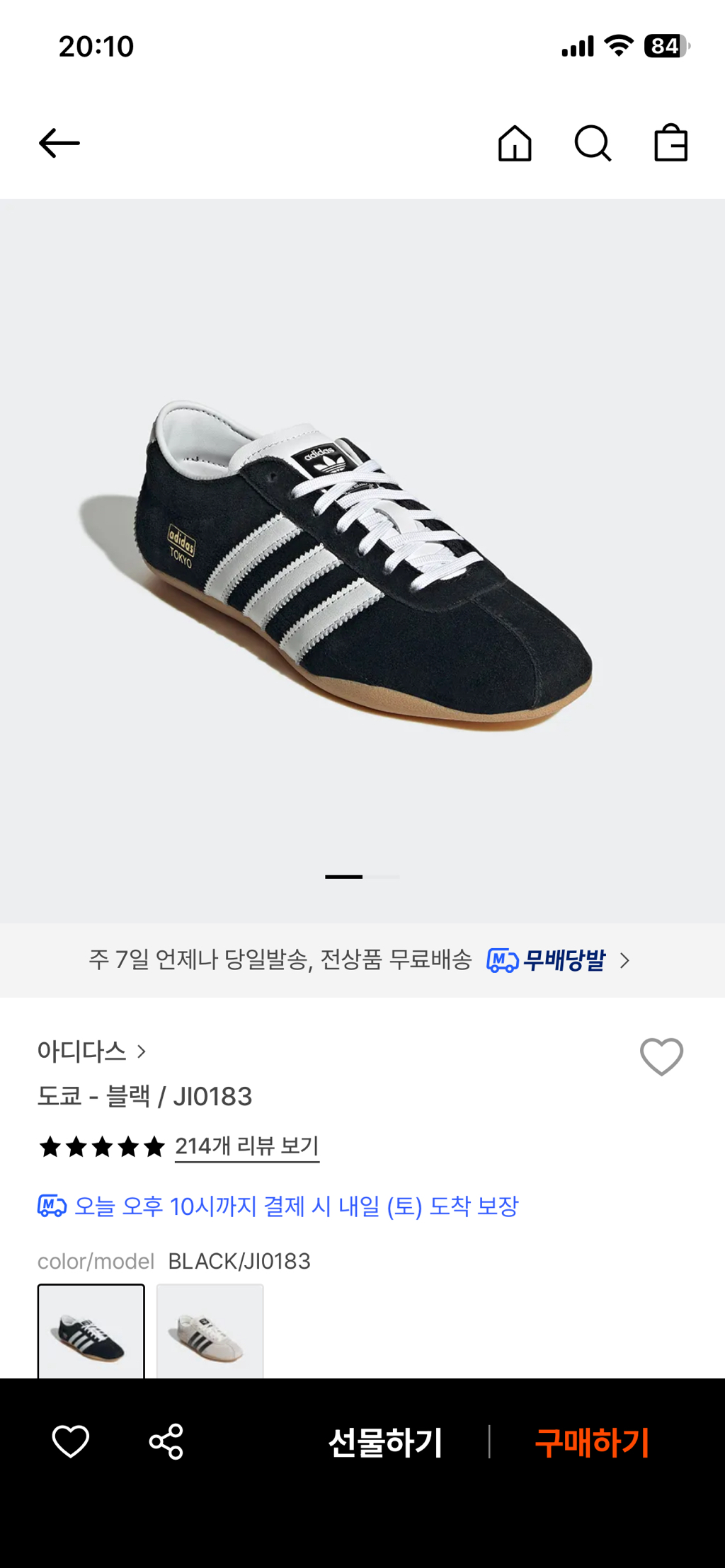Select the white shoe color thumbnail
725x1568 pixels.
[x=210, y=1331]
